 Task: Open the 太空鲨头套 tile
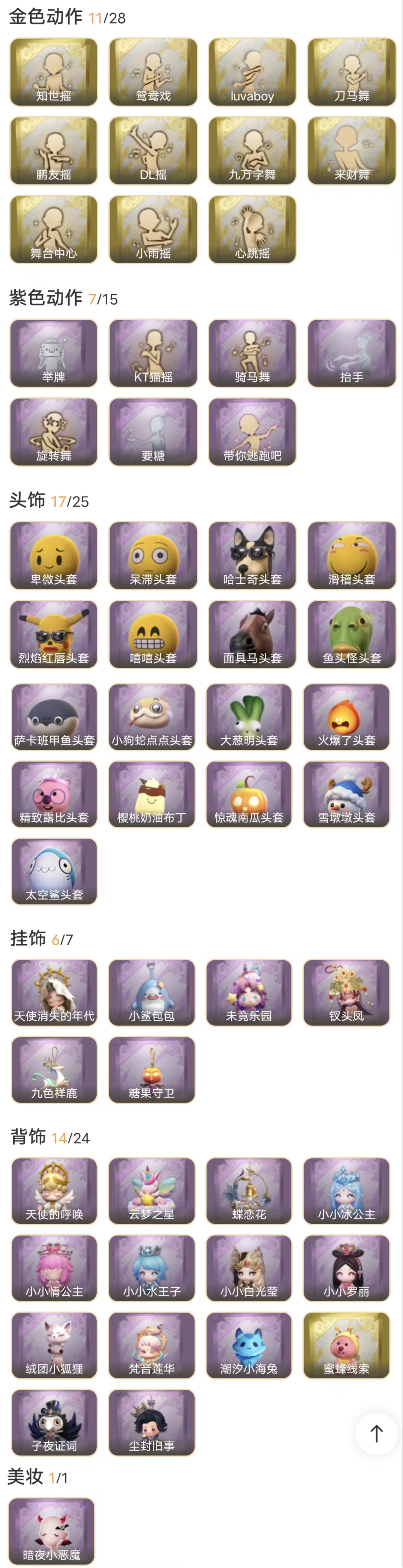[x=54, y=872]
